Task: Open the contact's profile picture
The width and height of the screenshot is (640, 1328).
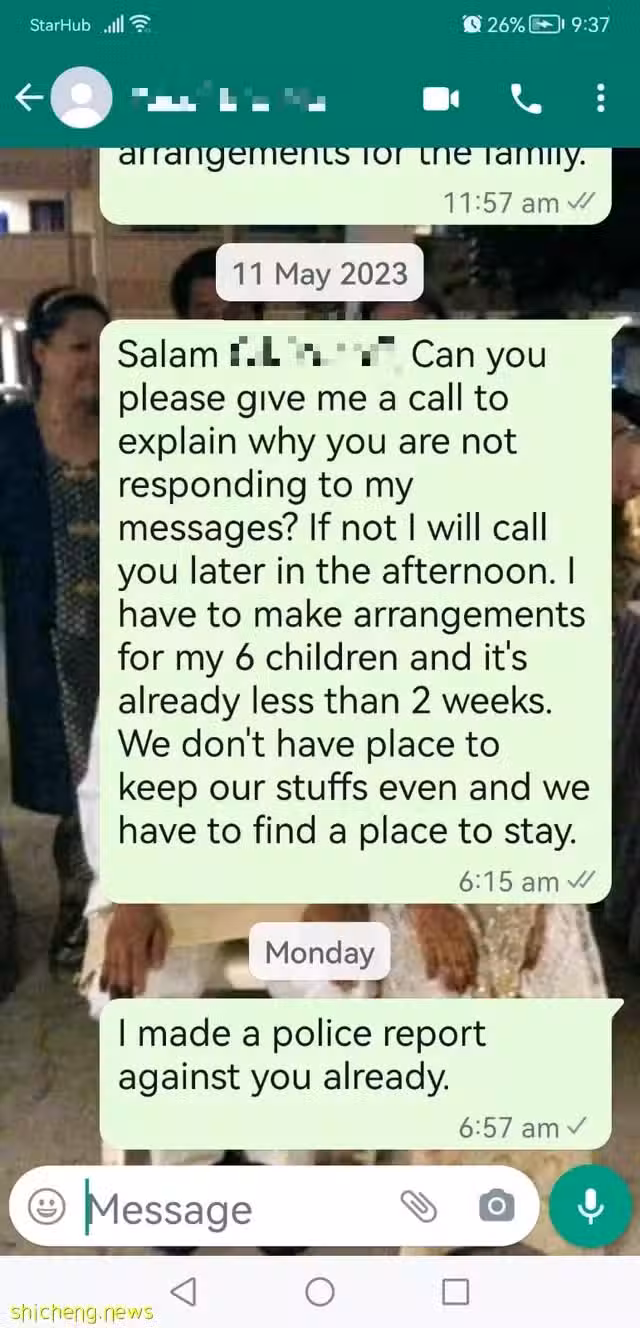Action: coord(81,97)
